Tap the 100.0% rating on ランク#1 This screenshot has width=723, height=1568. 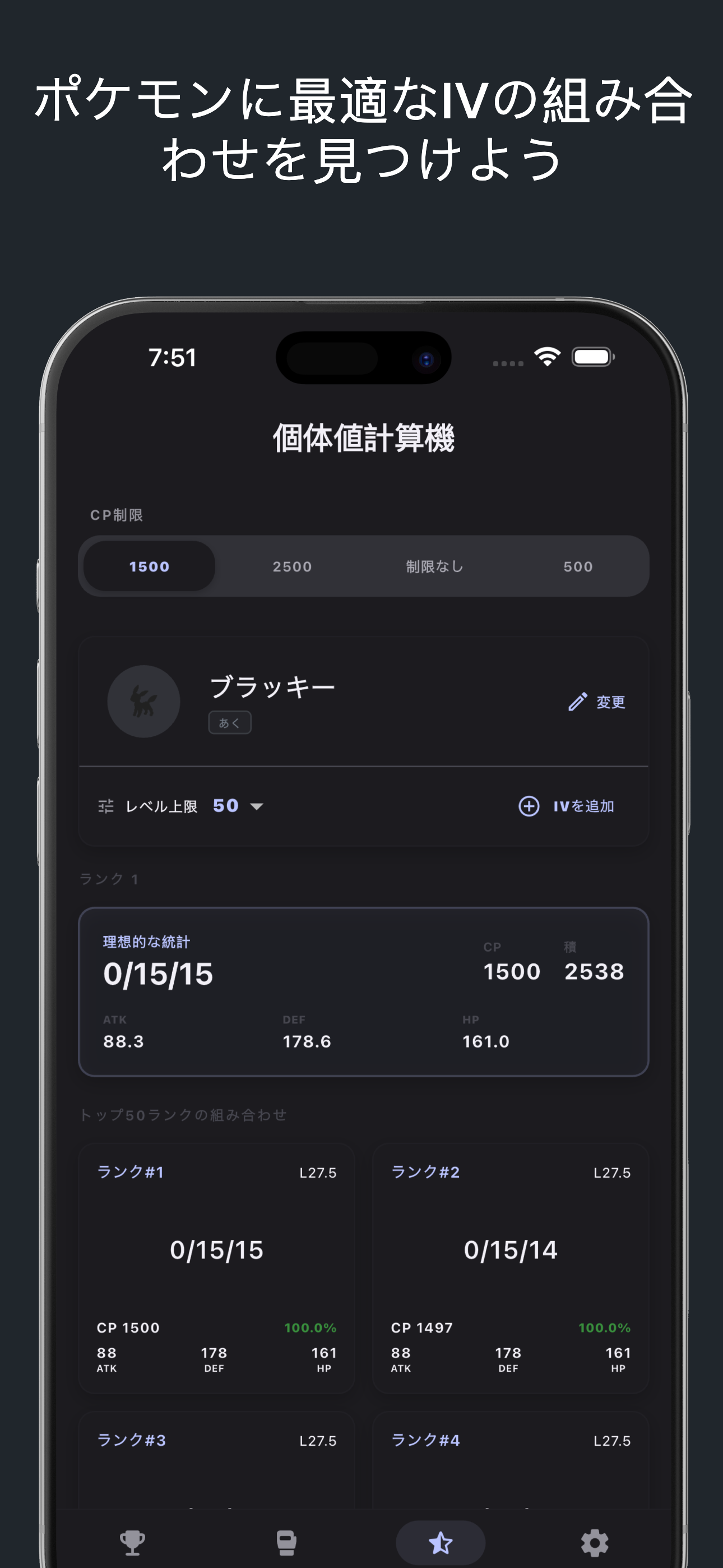[312, 1327]
